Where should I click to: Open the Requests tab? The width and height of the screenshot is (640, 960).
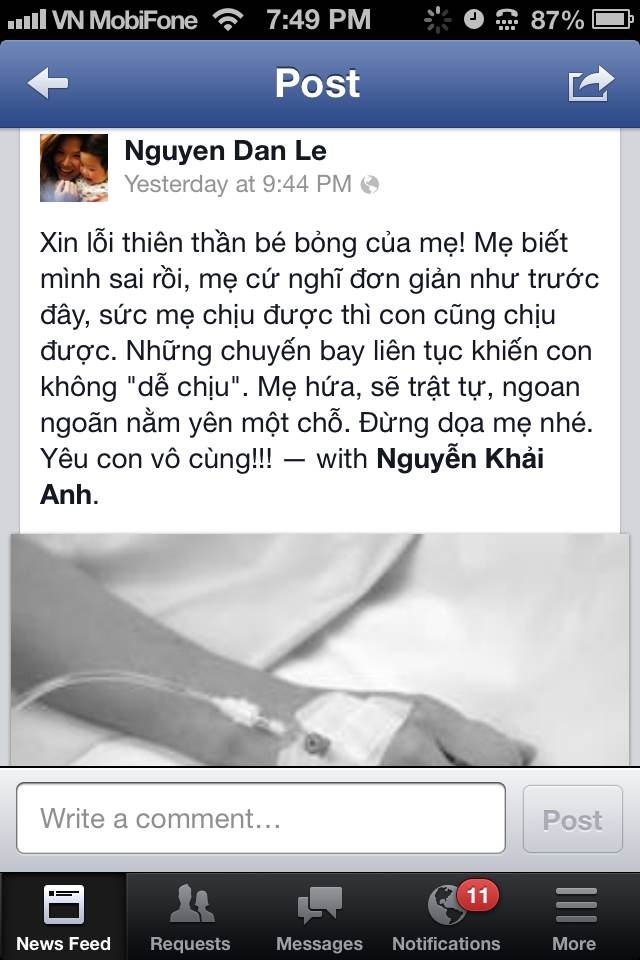coord(190,917)
